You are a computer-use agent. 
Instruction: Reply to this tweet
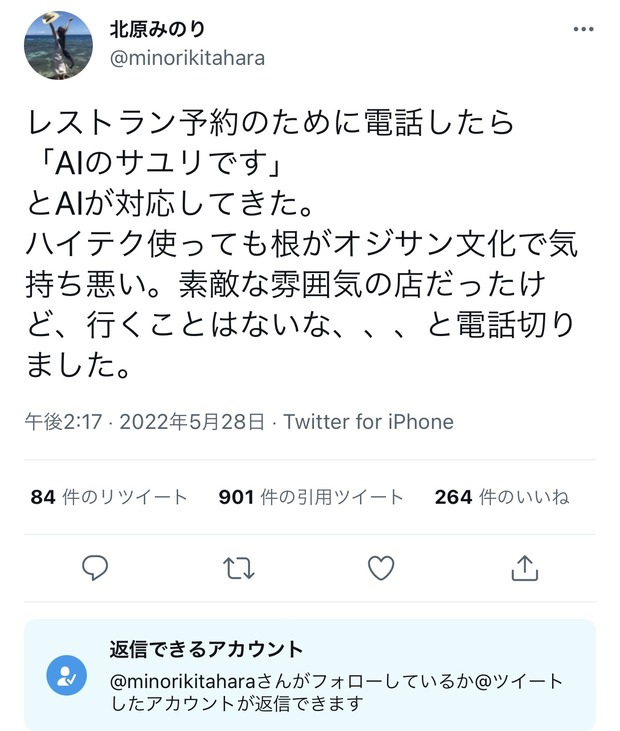tap(95, 568)
